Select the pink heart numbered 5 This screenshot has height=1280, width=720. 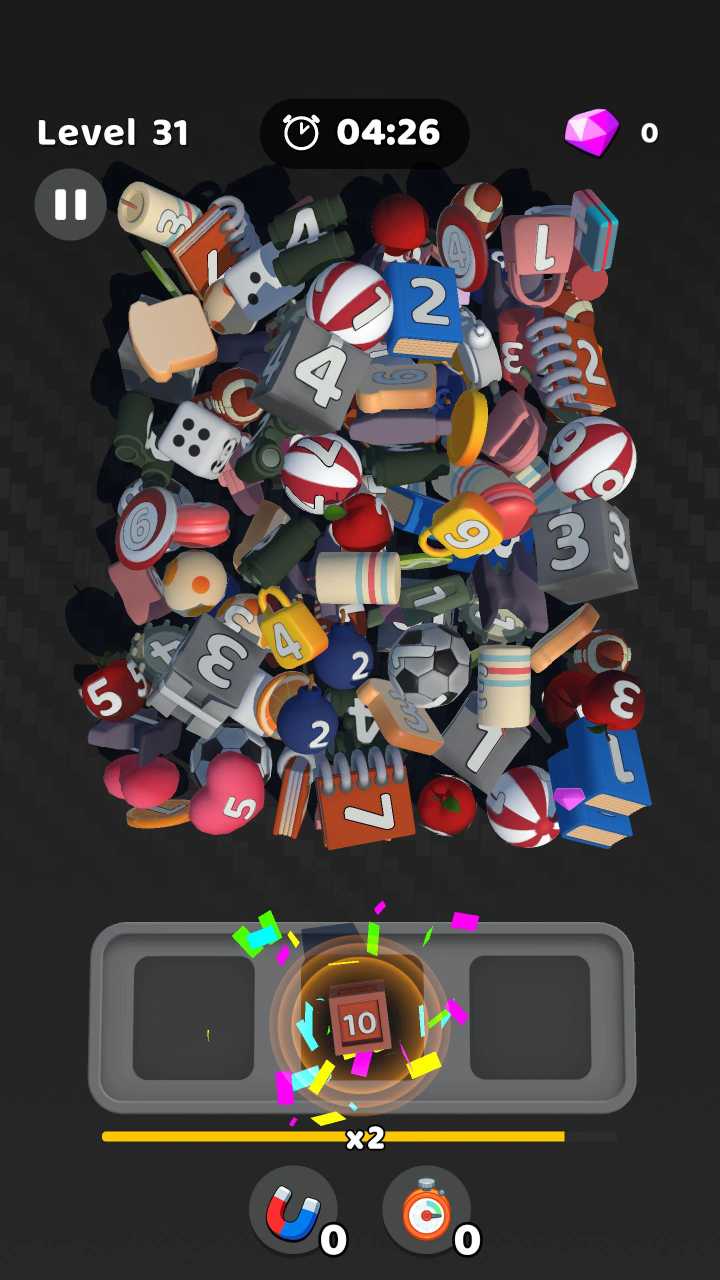coord(230,792)
